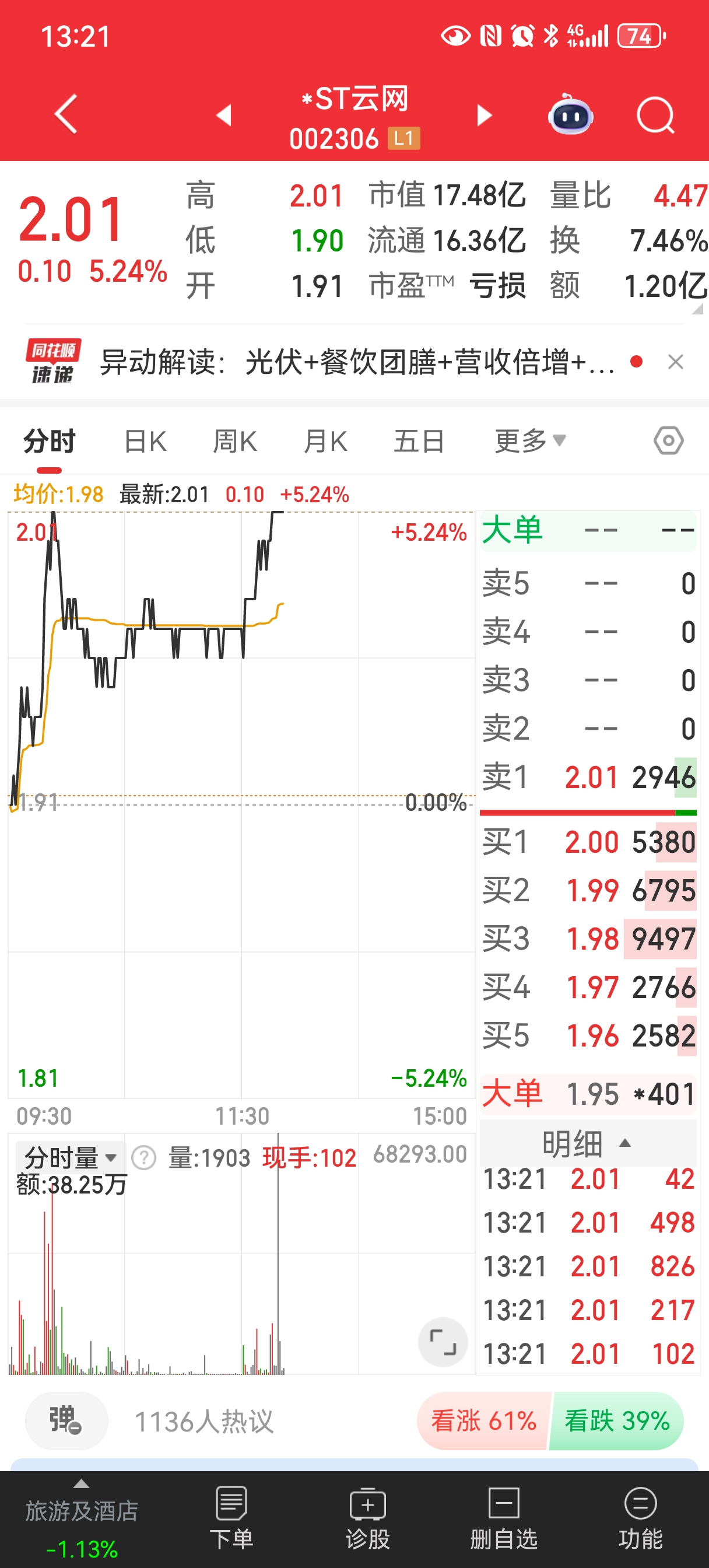
Task: Dismiss the 异动解读 banner
Action: click(676, 362)
